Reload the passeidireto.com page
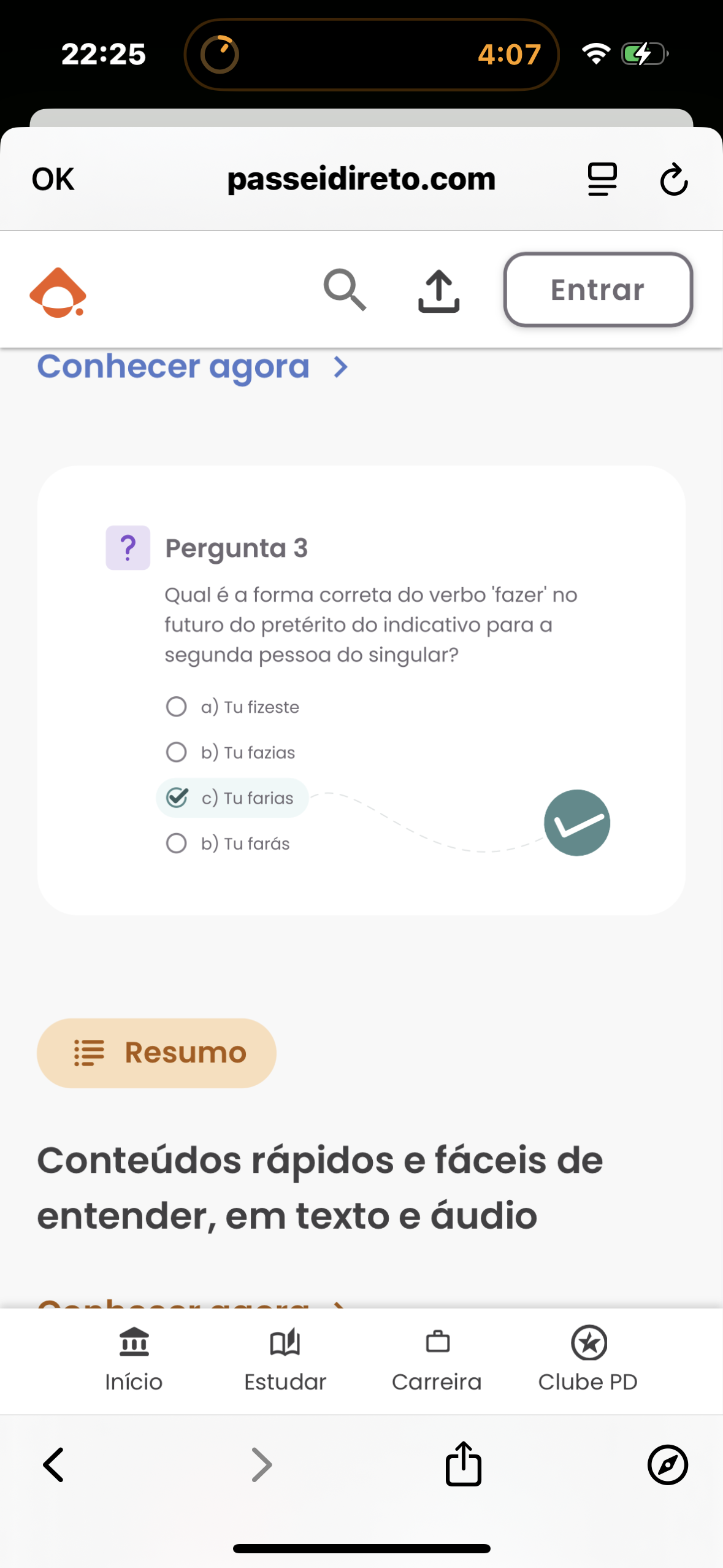 coord(673,179)
